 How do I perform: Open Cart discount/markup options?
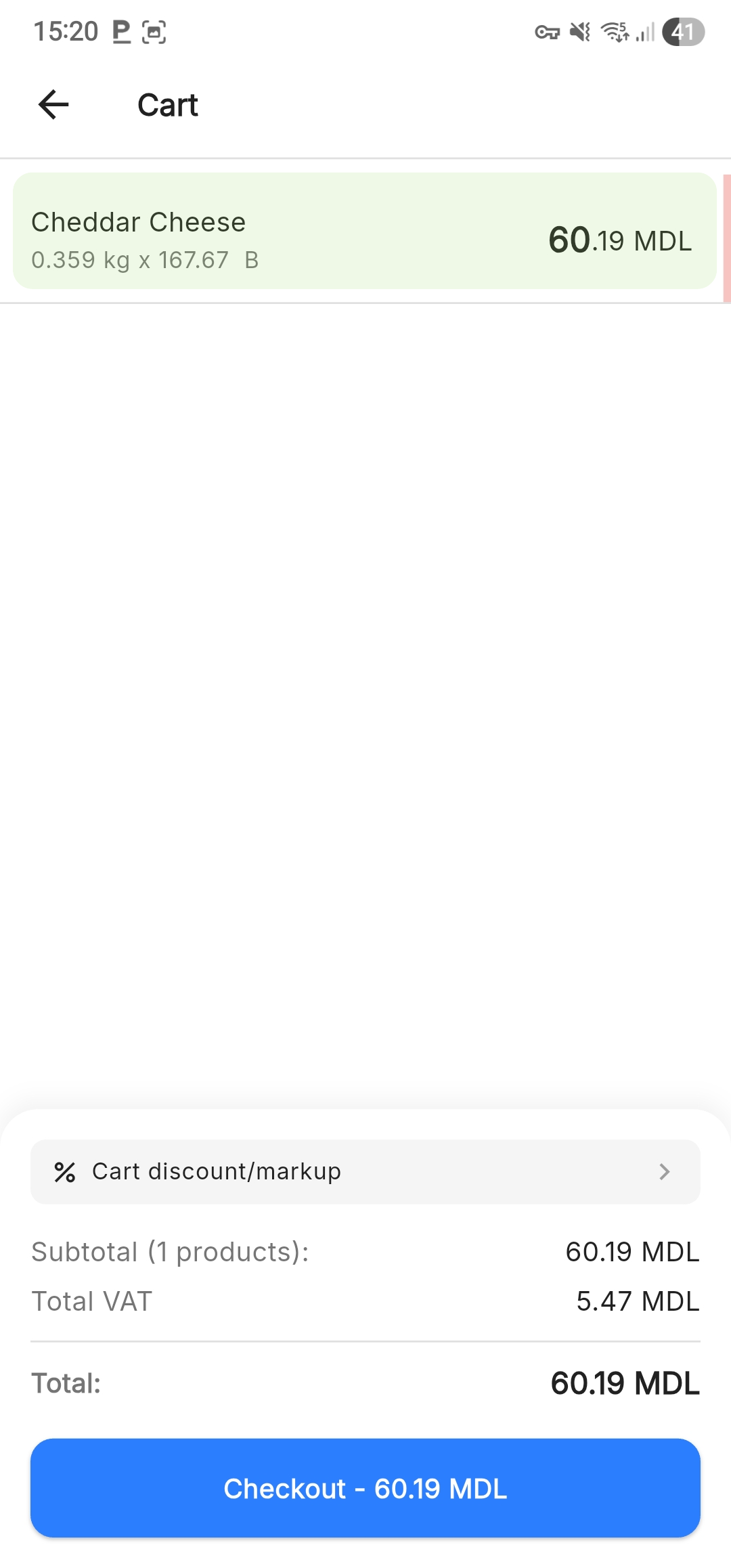pos(365,1171)
